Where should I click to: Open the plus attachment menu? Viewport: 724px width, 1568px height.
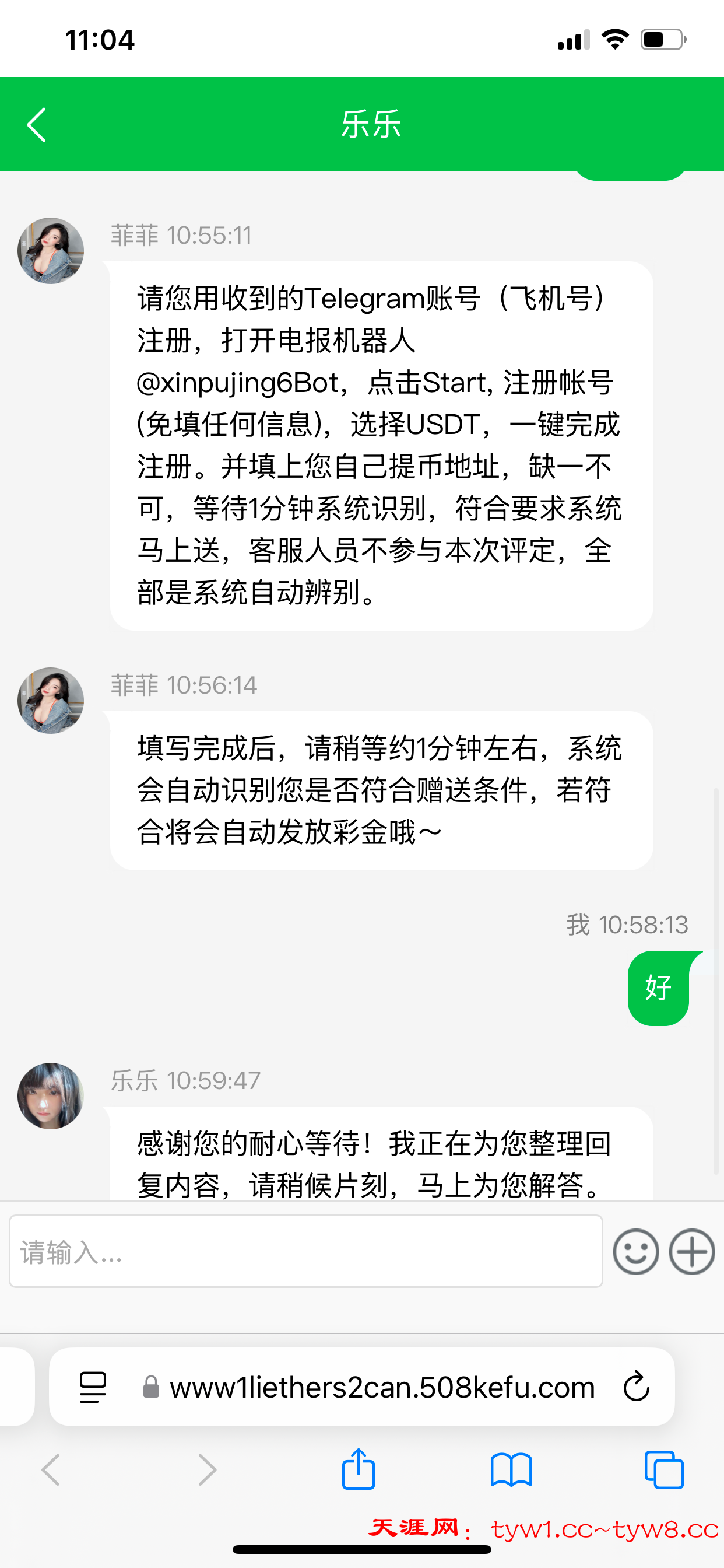692,1251
